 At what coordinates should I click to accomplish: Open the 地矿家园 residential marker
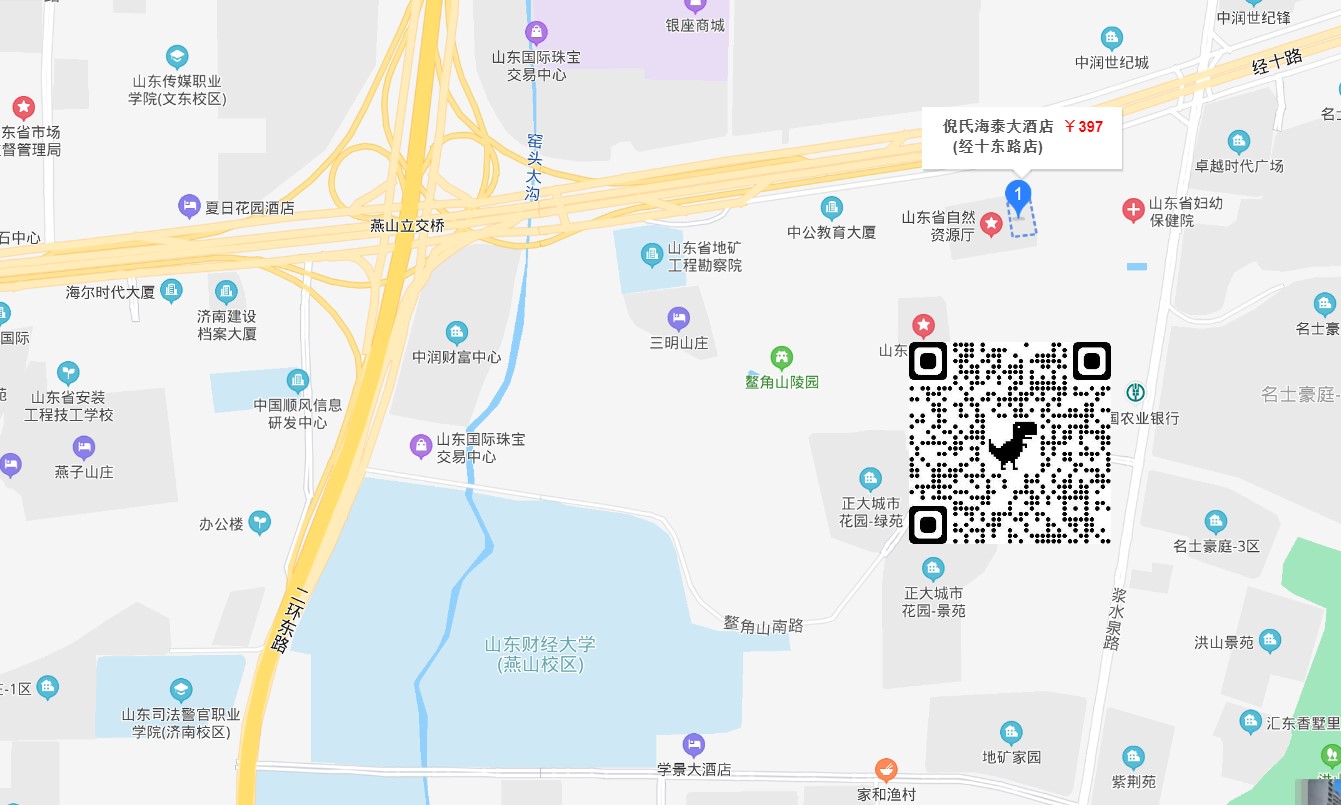point(1012,733)
